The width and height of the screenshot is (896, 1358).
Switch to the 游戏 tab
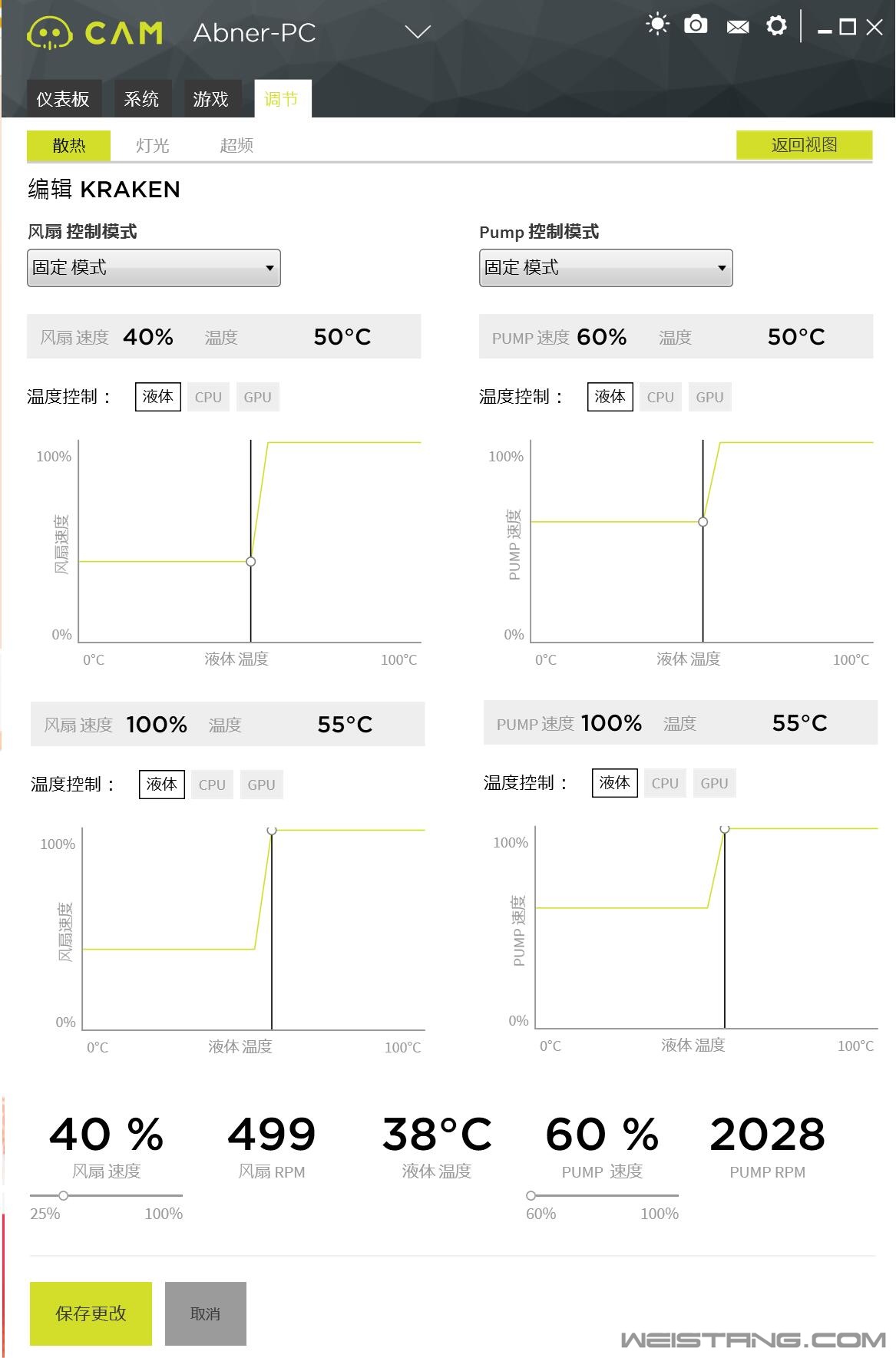coord(210,99)
